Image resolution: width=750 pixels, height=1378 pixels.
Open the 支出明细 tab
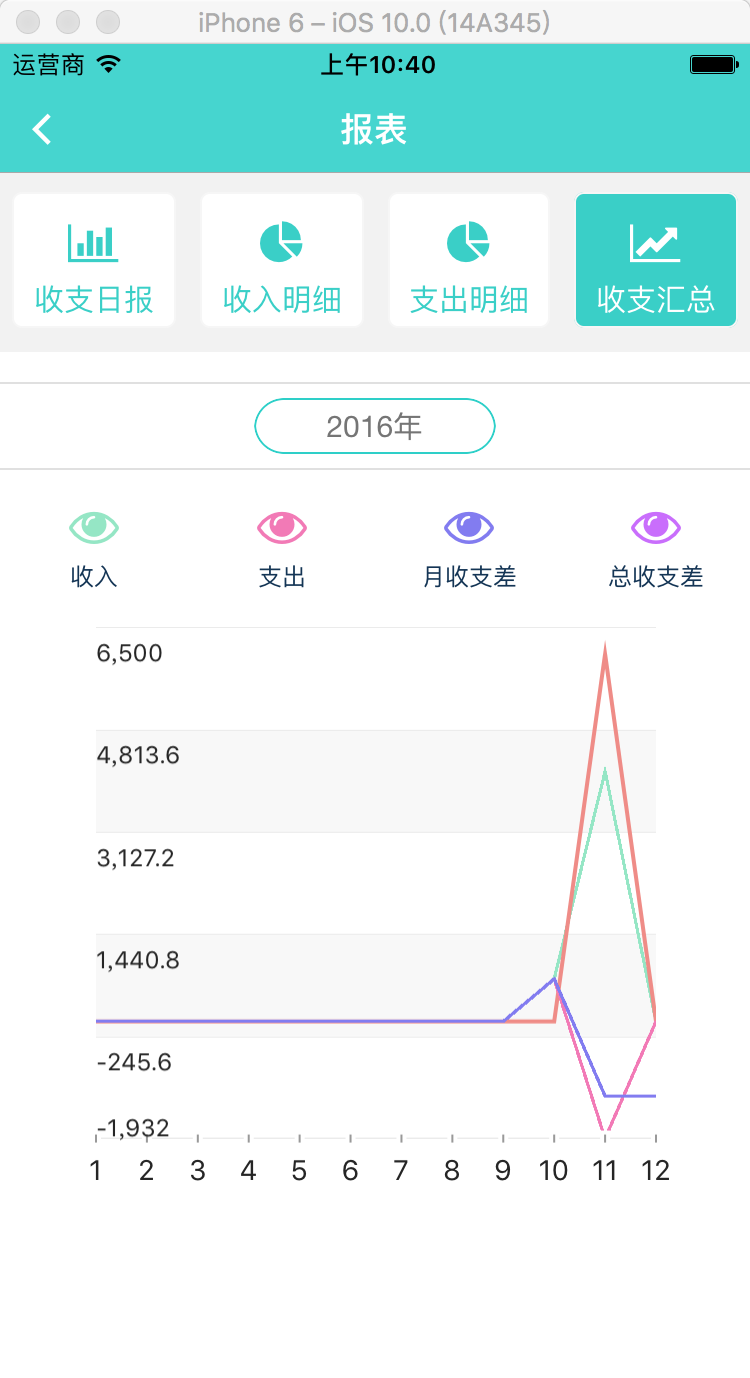[469, 260]
